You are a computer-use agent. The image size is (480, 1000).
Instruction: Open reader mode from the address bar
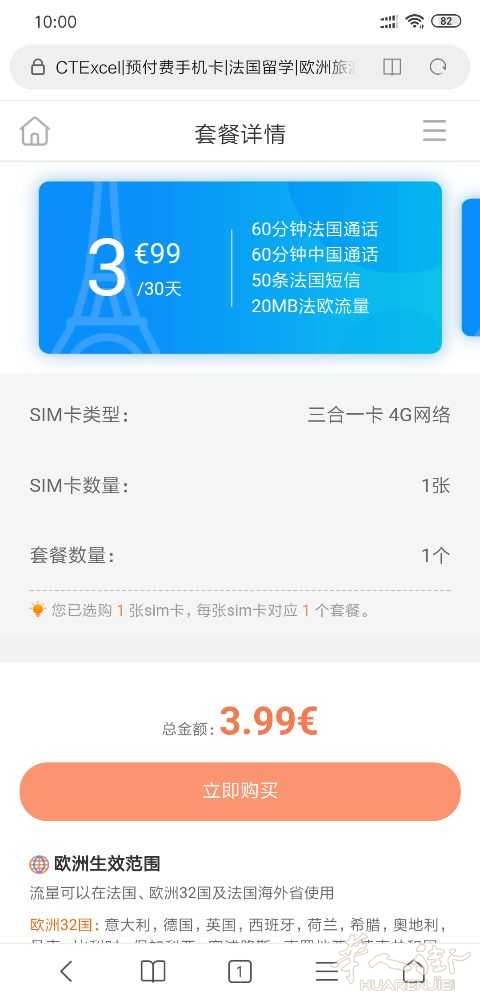pyautogui.click(x=392, y=67)
